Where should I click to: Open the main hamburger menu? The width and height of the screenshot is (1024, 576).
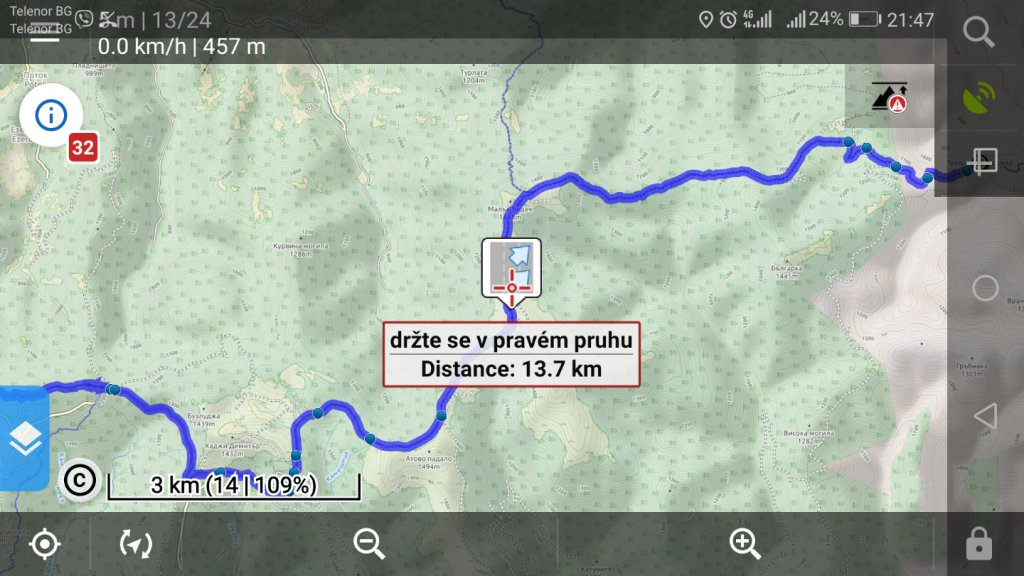44,32
